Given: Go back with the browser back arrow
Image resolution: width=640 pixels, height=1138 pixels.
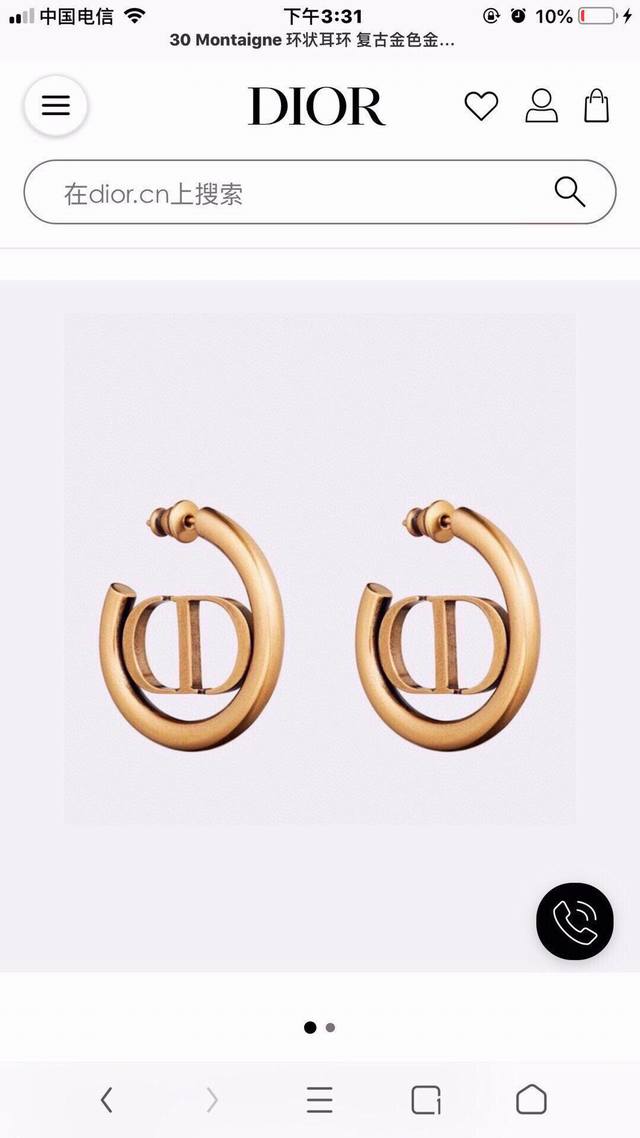Looking at the screenshot, I should [x=107, y=1100].
